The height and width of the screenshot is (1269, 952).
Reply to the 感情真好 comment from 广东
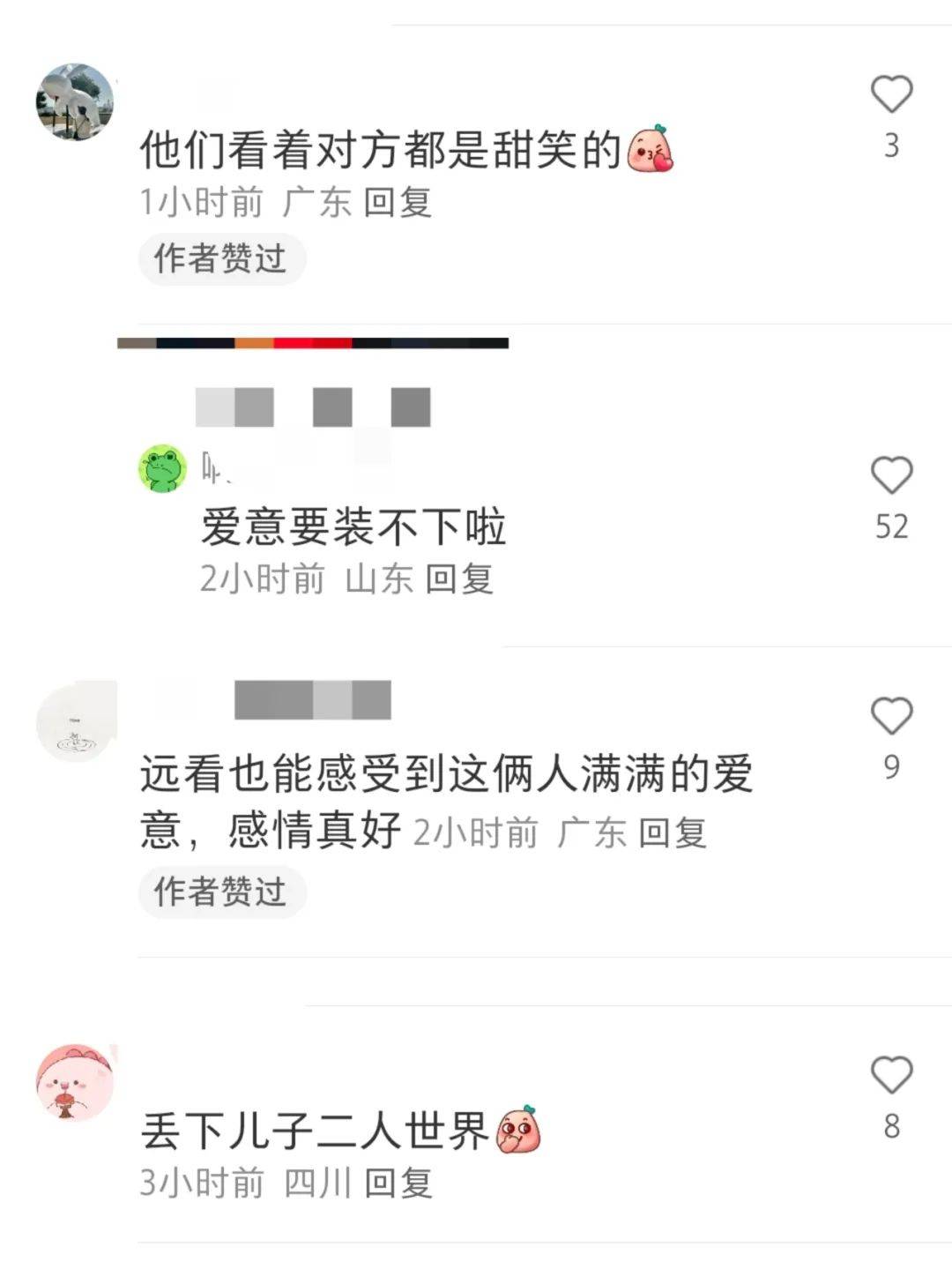[673, 832]
